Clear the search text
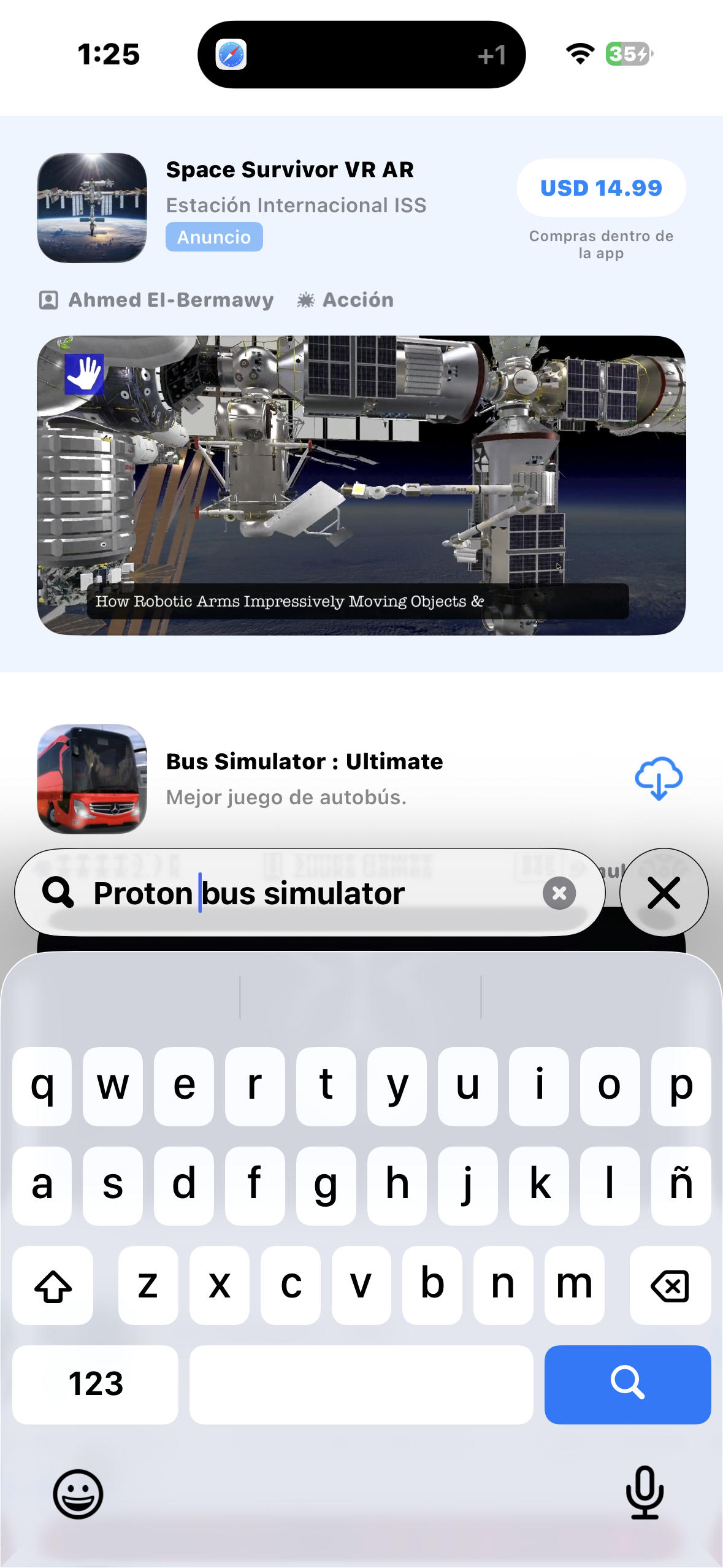Image resolution: width=723 pixels, height=1568 pixels. [x=559, y=893]
